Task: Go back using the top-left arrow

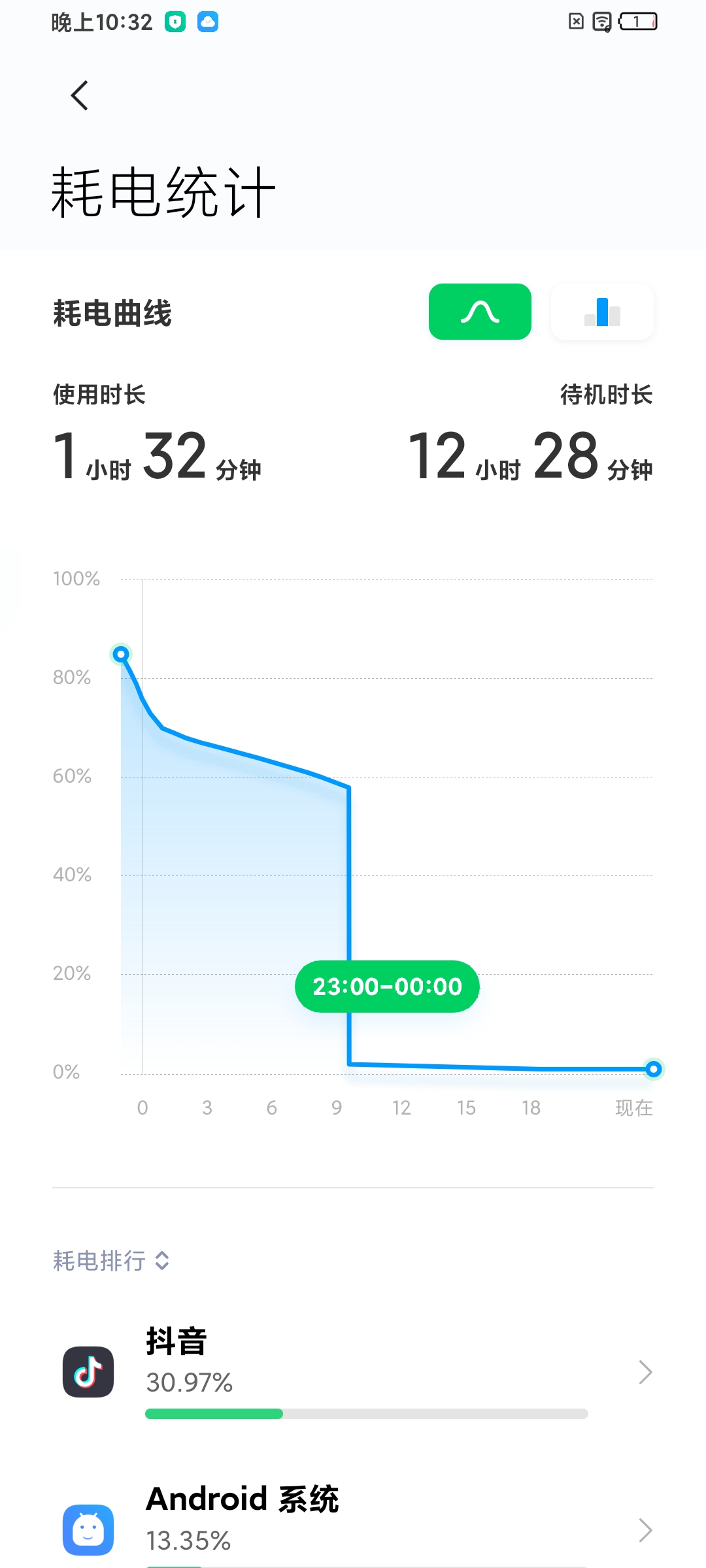Action: click(x=80, y=96)
